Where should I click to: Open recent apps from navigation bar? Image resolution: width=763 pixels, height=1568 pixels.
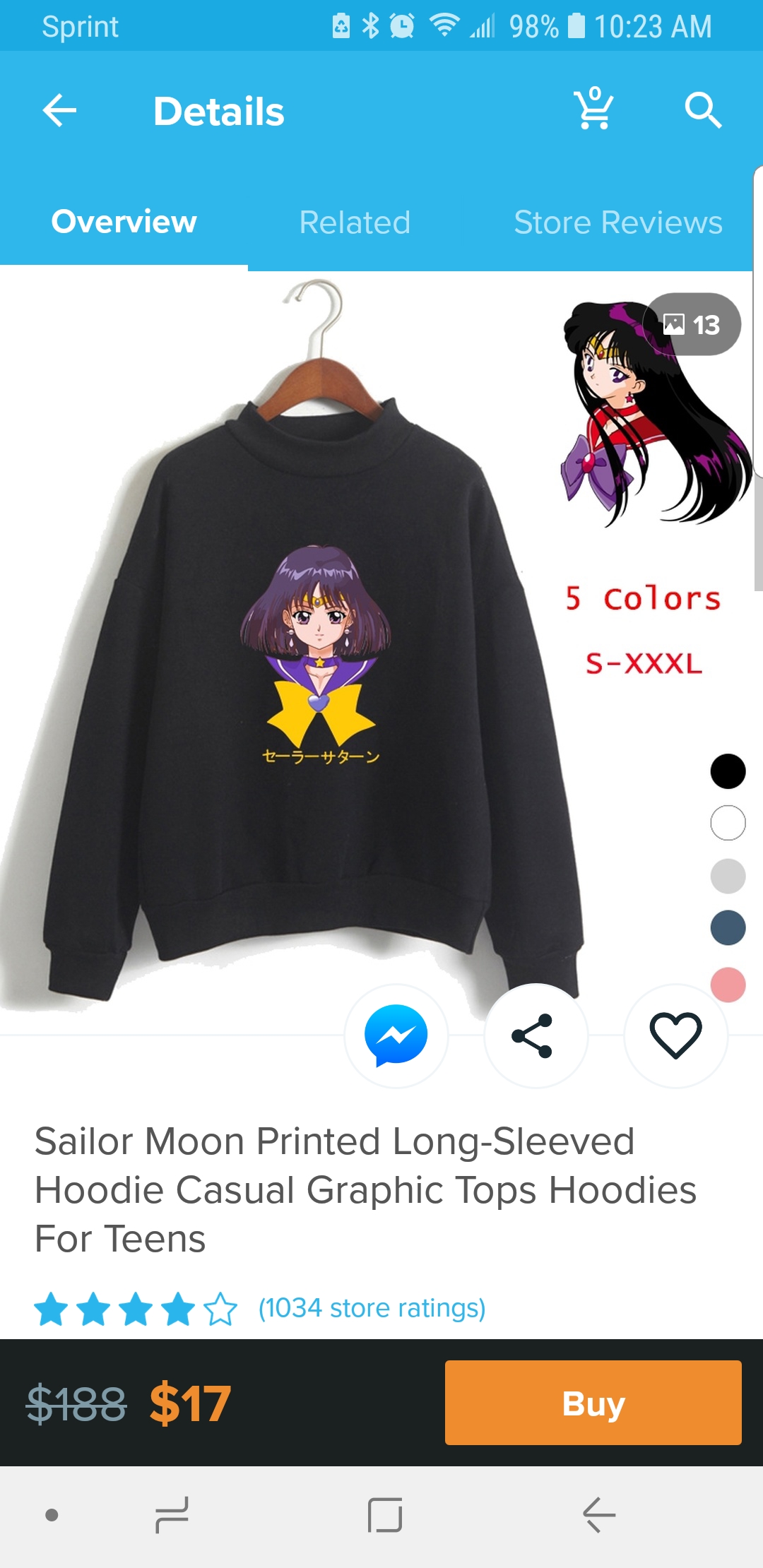[x=172, y=1515]
